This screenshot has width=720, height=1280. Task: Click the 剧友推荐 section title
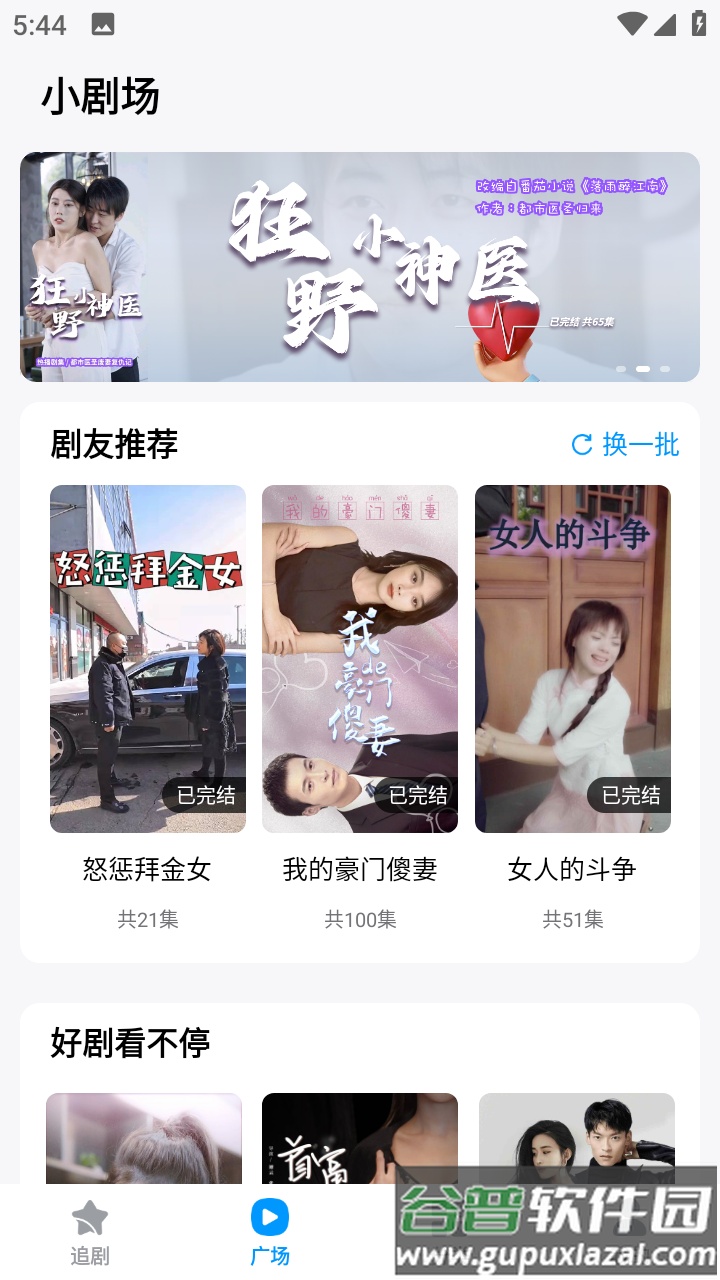pyautogui.click(x=117, y=446)
